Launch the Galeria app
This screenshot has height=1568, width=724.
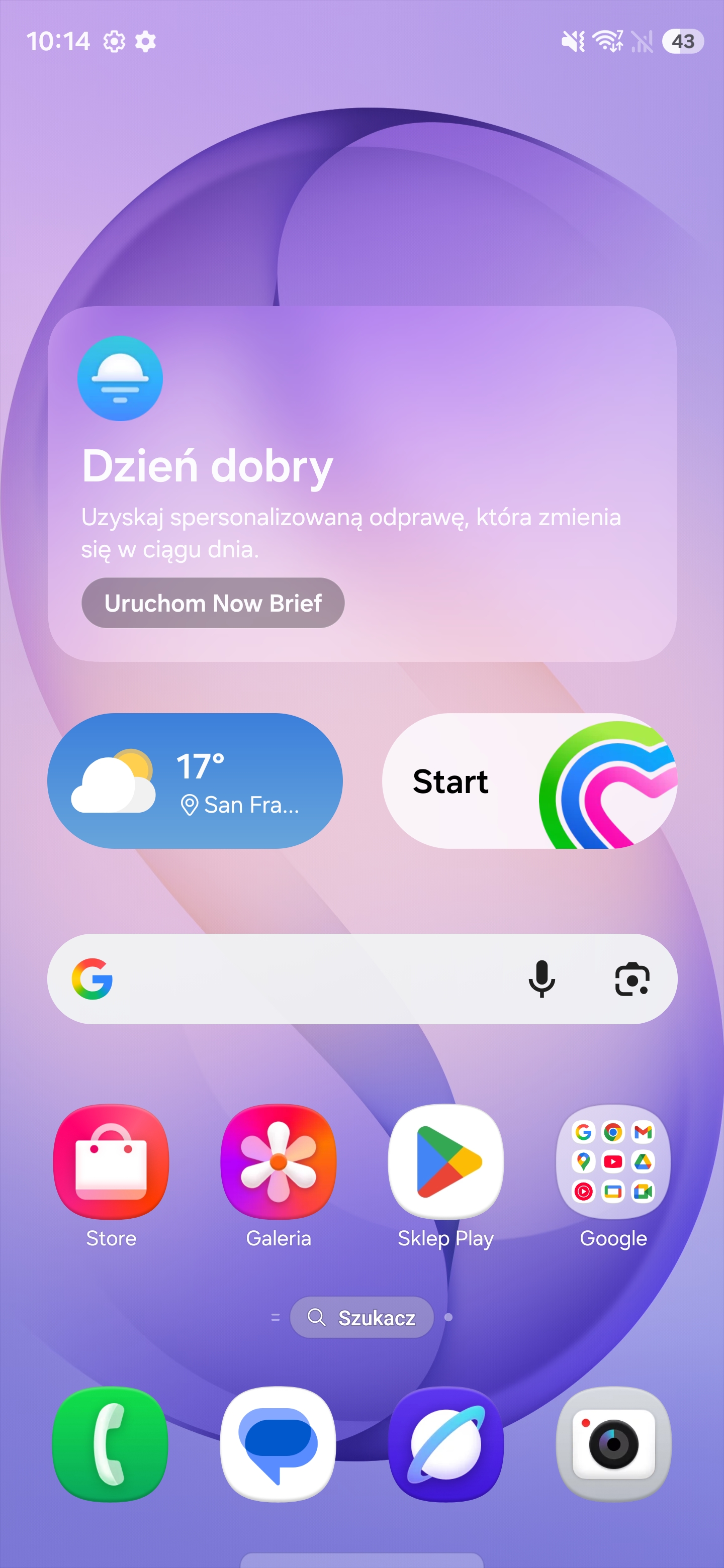point(278,1161)
